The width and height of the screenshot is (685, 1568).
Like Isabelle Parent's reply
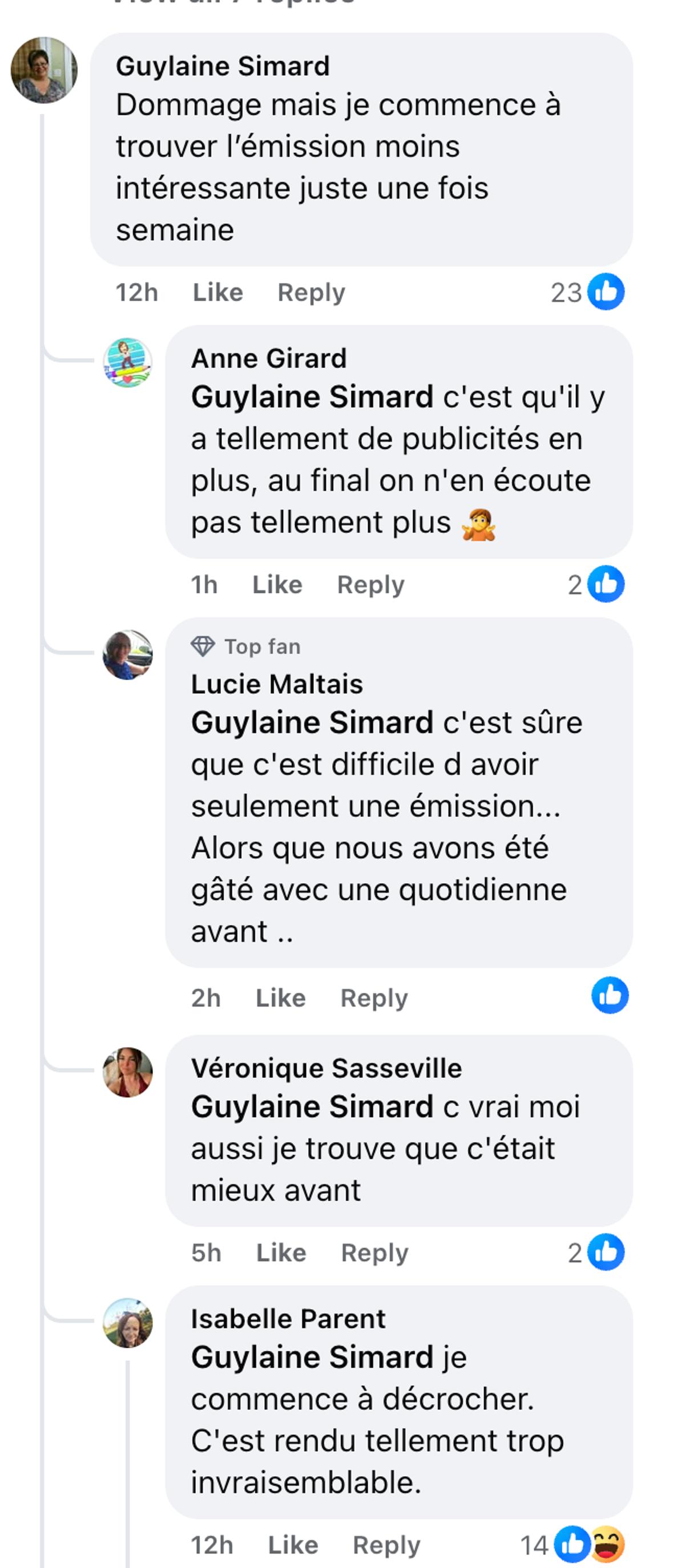[x=293, y=1546]
